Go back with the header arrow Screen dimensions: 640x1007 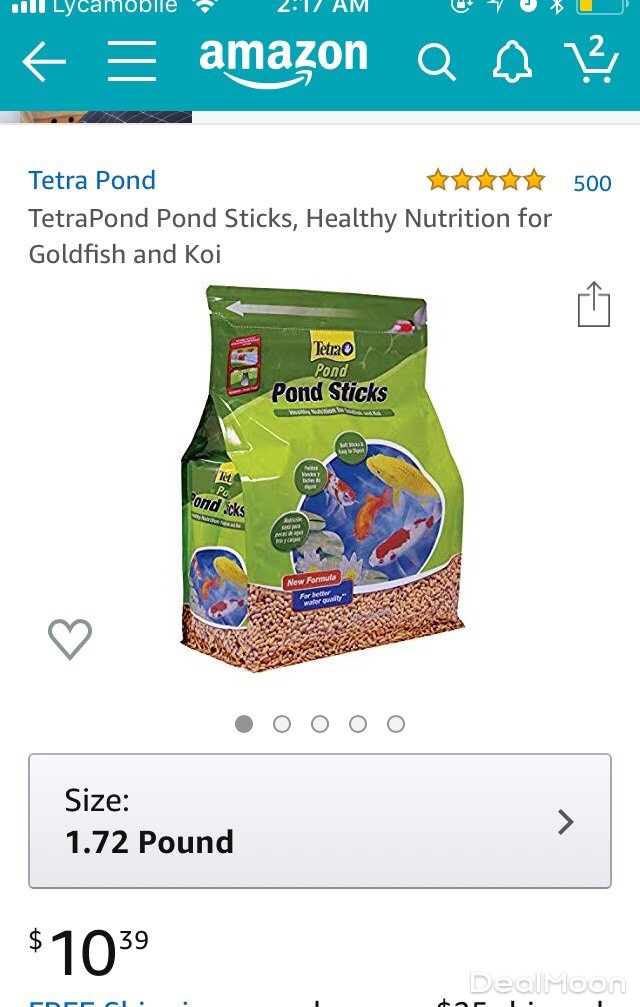[x=44, y=62]
